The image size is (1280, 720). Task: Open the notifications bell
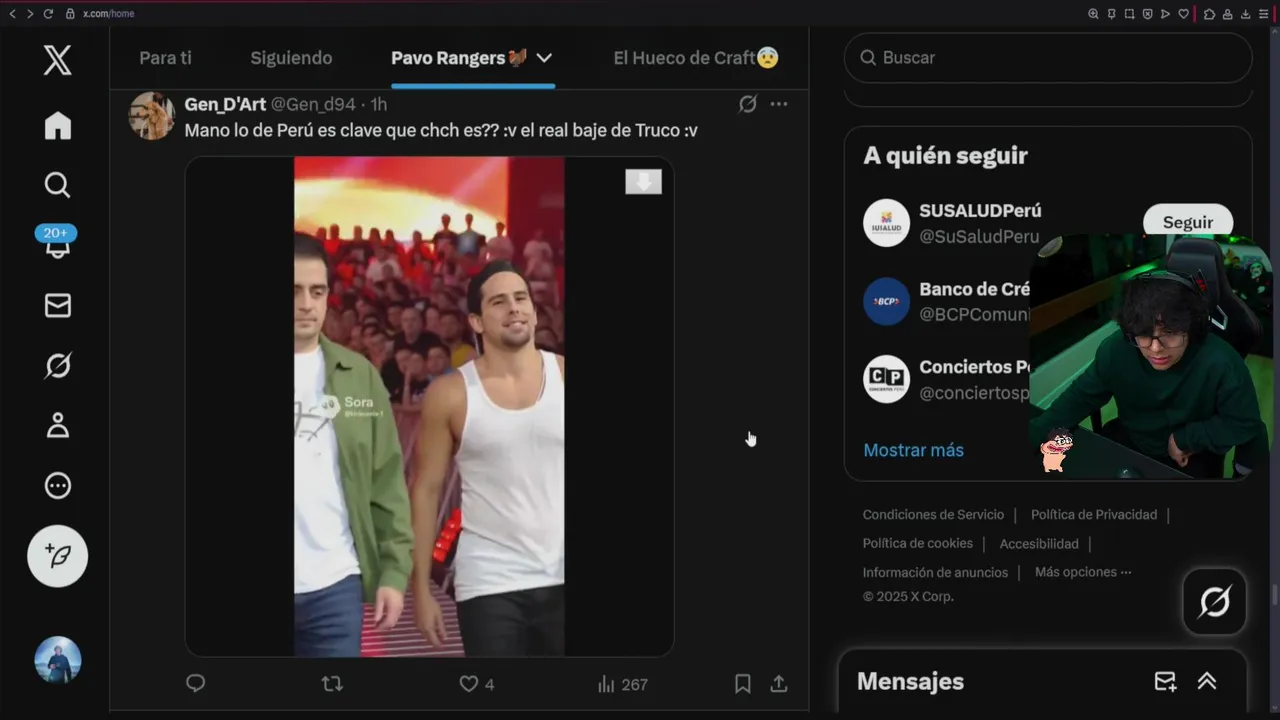pyautogui.click(x=57, y=246)
